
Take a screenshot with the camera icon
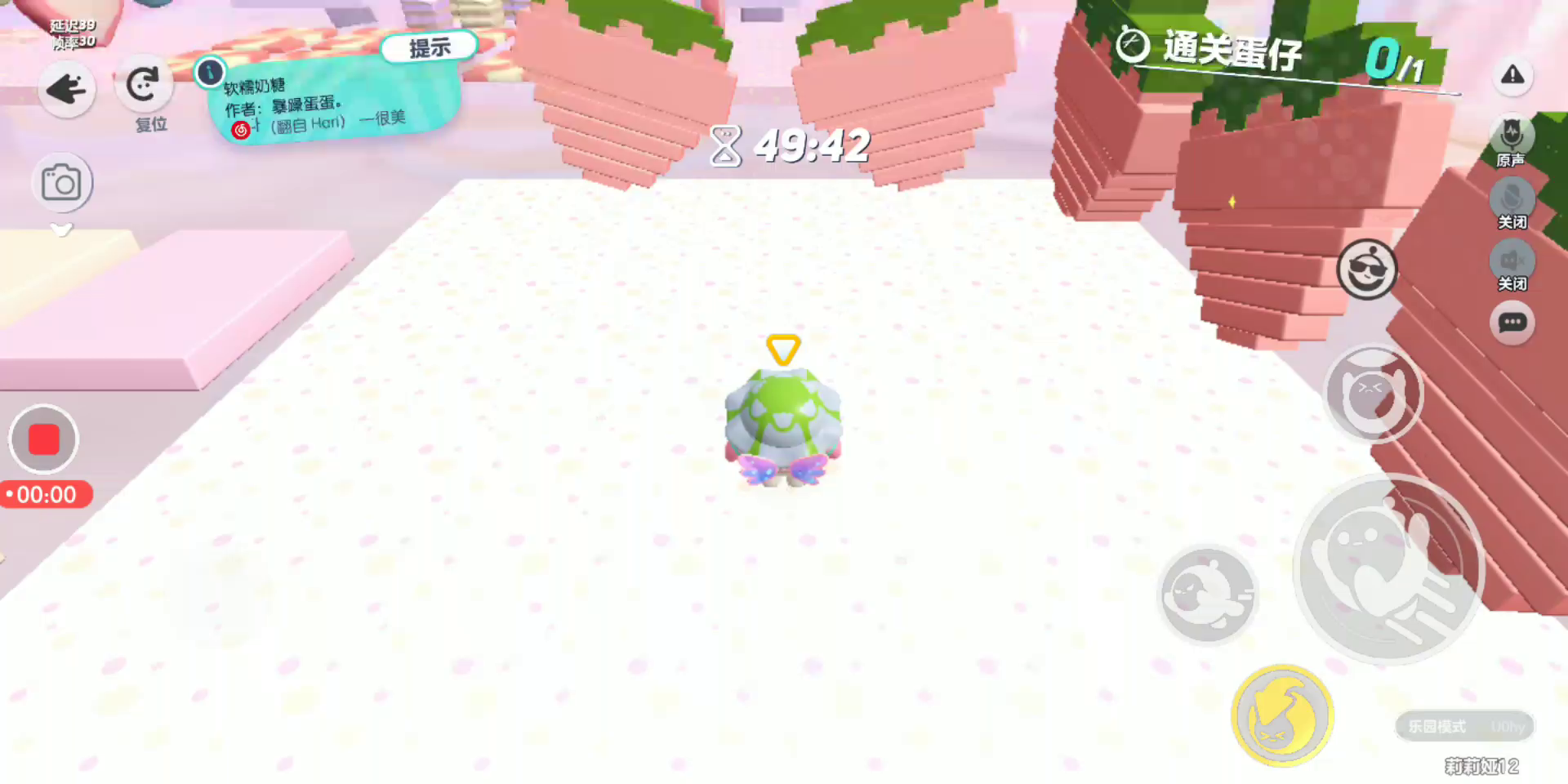(x=62, y=183)
